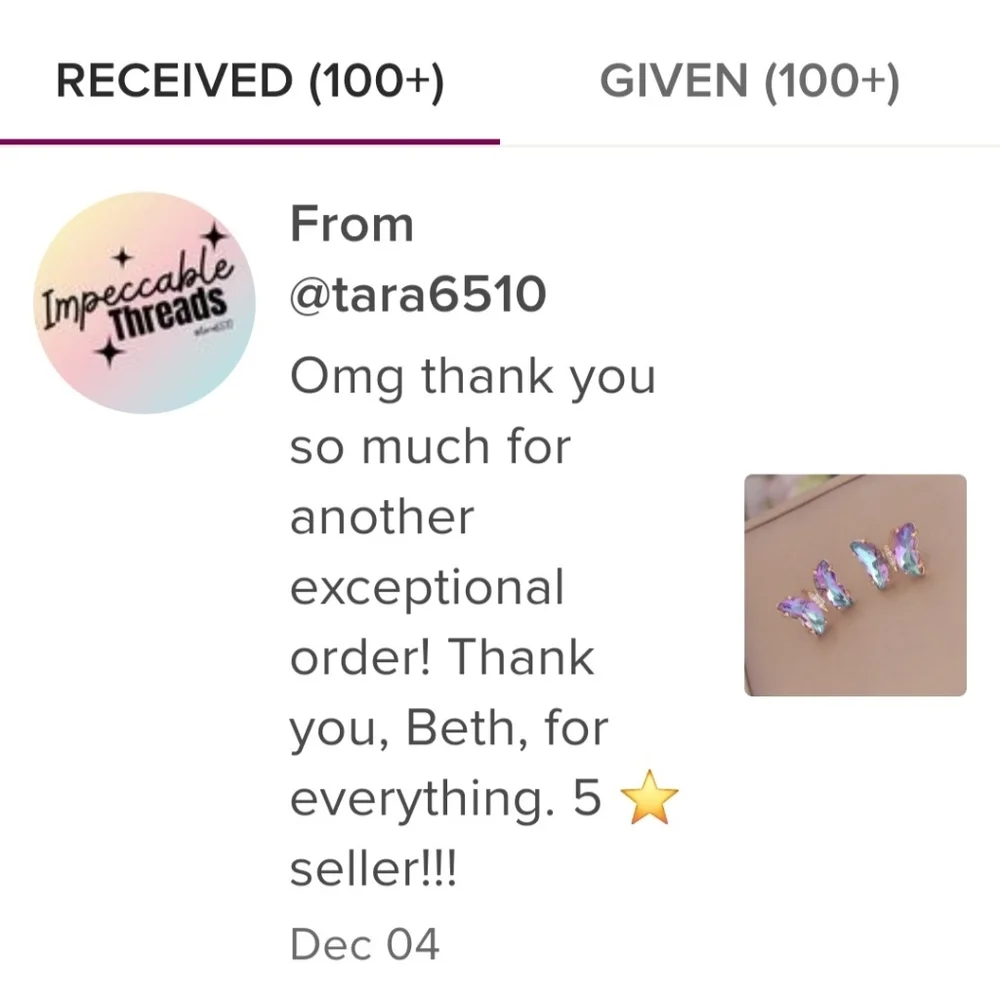Viewport: 1000px width, 1000px height.
Task: Visit @tara6510's profile link
Action: tap(418, 295)
